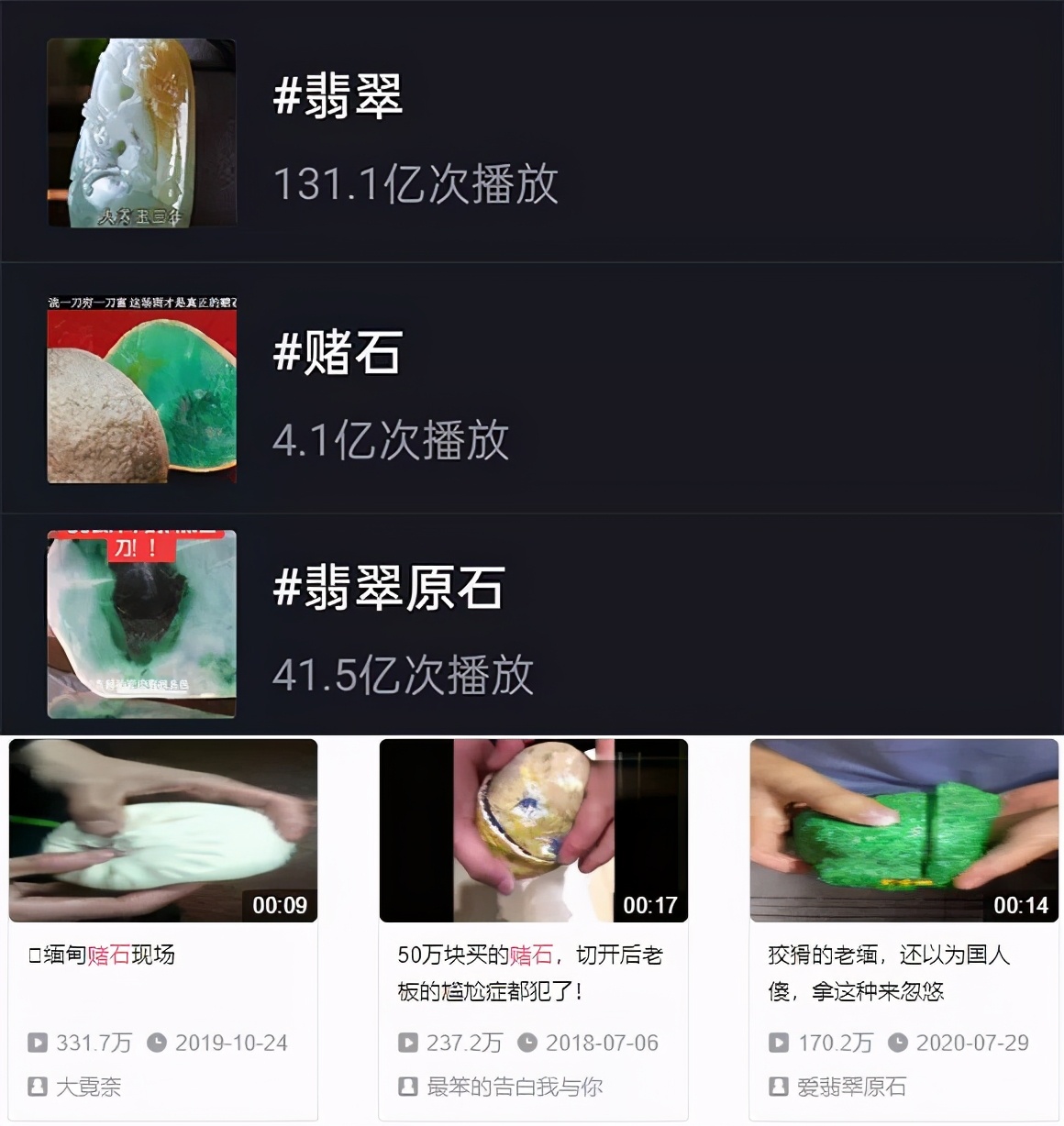Open the 缅甸赌石现场 video thumbnail
This screenshot has width=1064, height=1126.
[165, 830]
